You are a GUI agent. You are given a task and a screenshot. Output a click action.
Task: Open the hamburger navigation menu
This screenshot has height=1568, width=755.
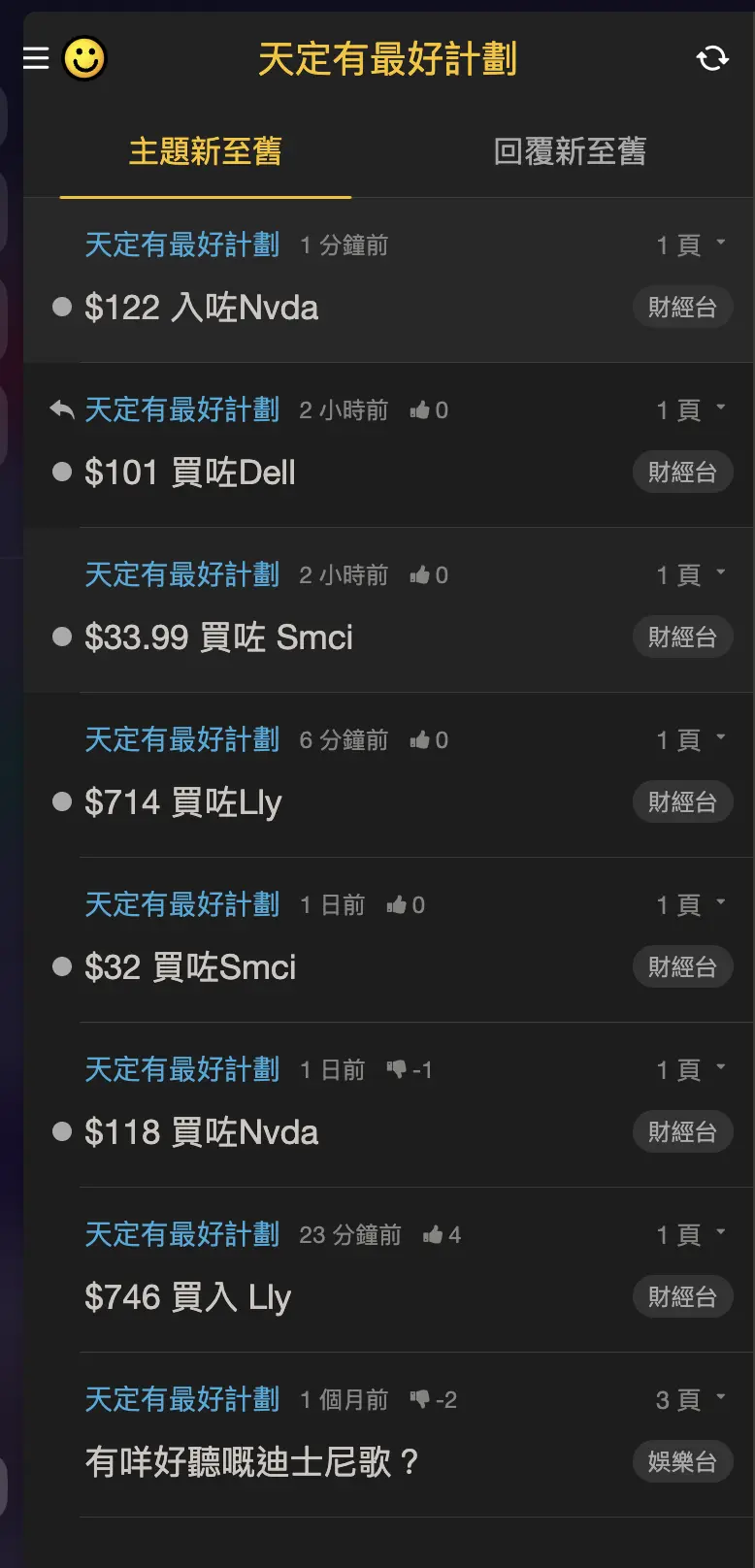pos(35,57)
